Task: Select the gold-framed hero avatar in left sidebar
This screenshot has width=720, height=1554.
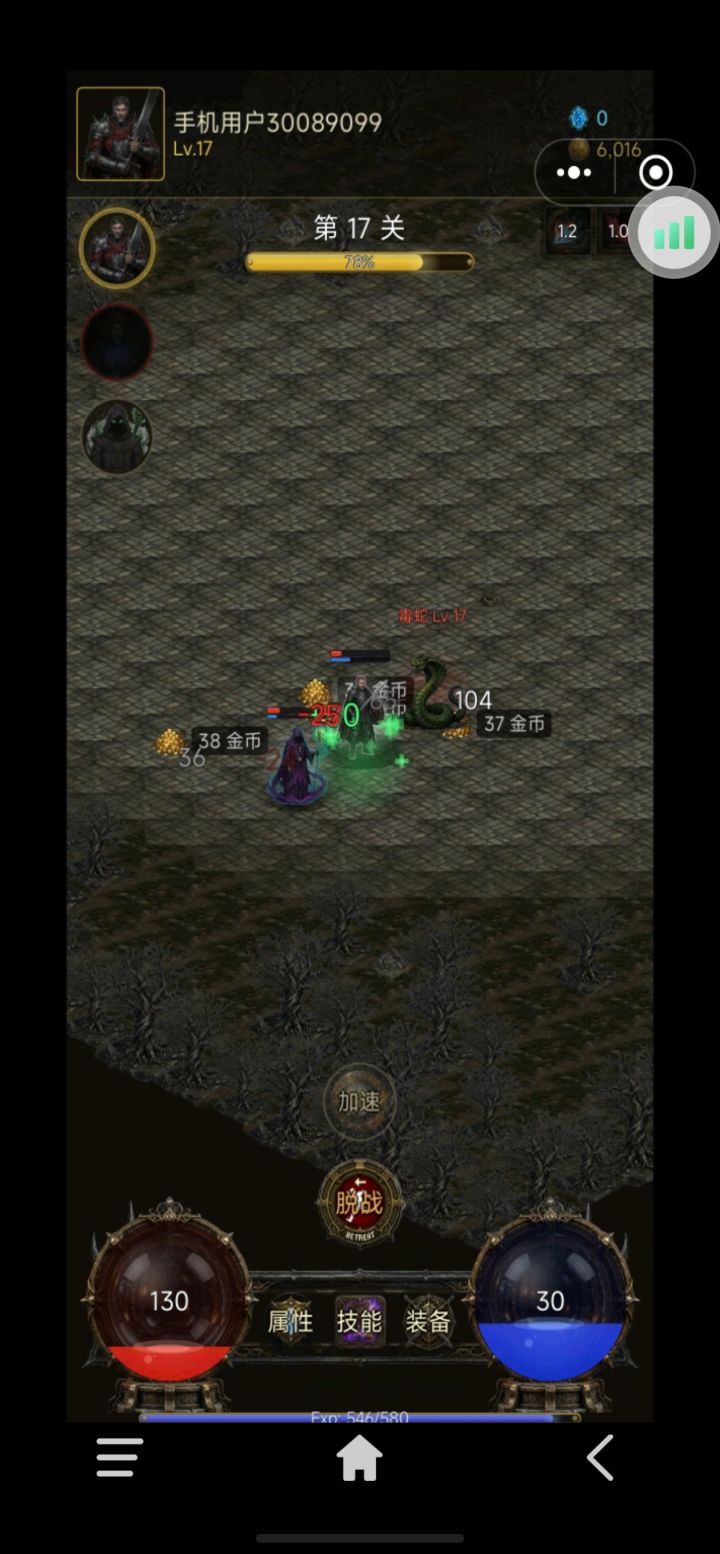Action: (x=116, y=250)
